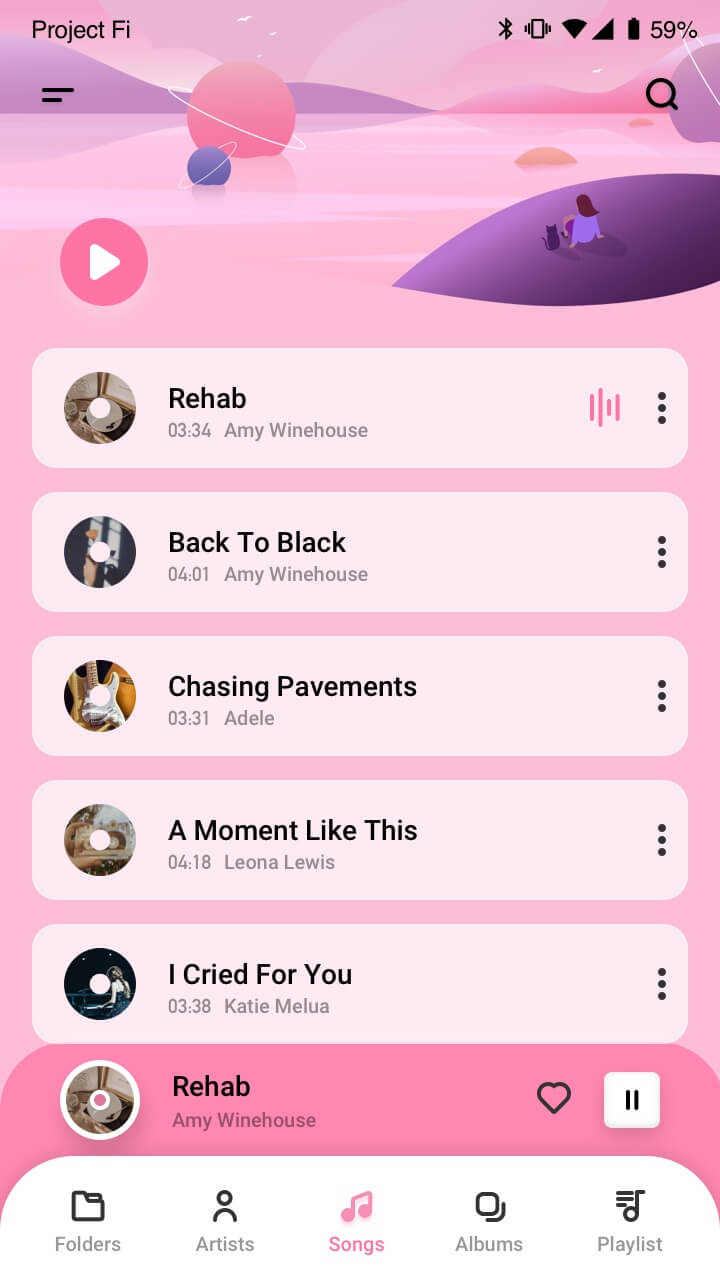Open options menu for Back To Black
Screen dimensions: 720x1280
pyautogui.click(x=661, y=552)
